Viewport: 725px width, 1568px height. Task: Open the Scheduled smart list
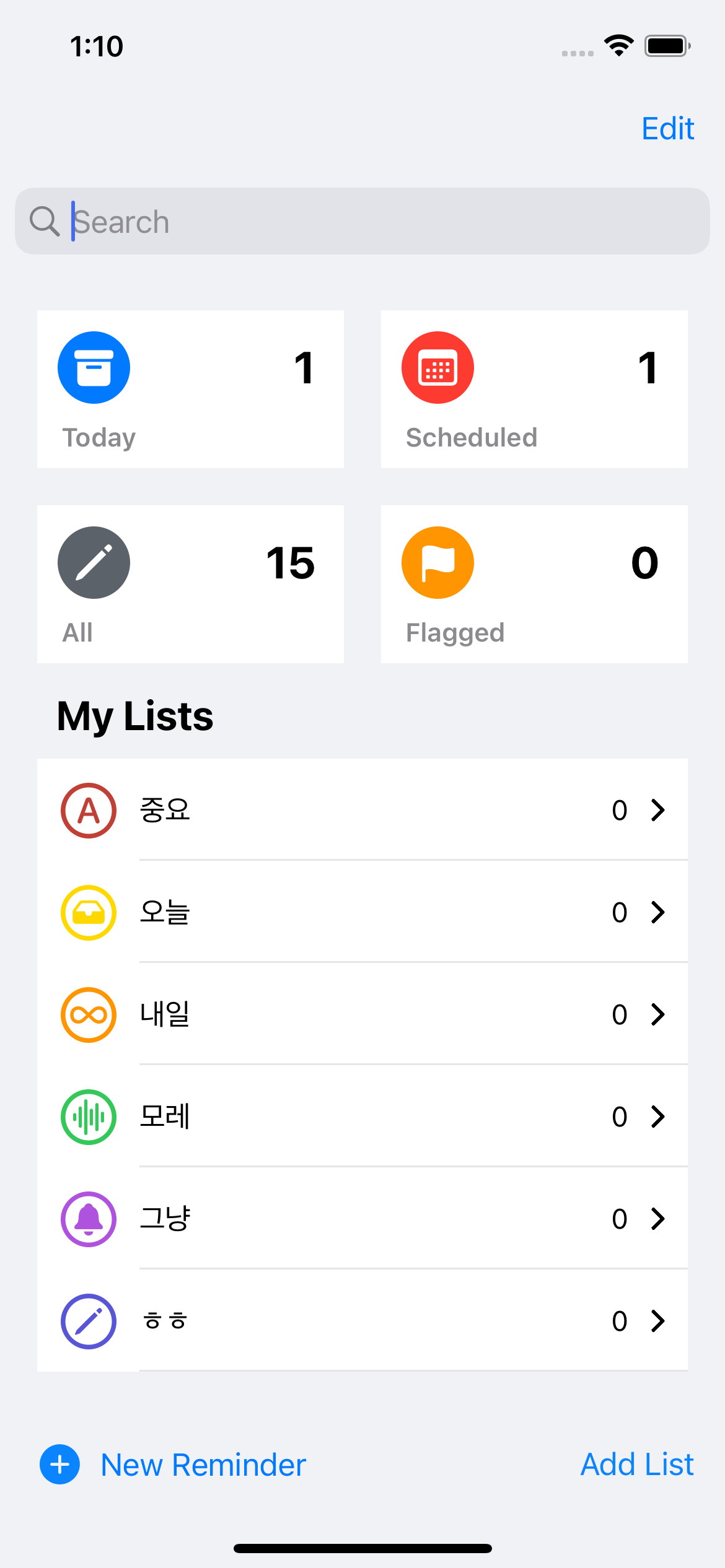coord(533,388)
